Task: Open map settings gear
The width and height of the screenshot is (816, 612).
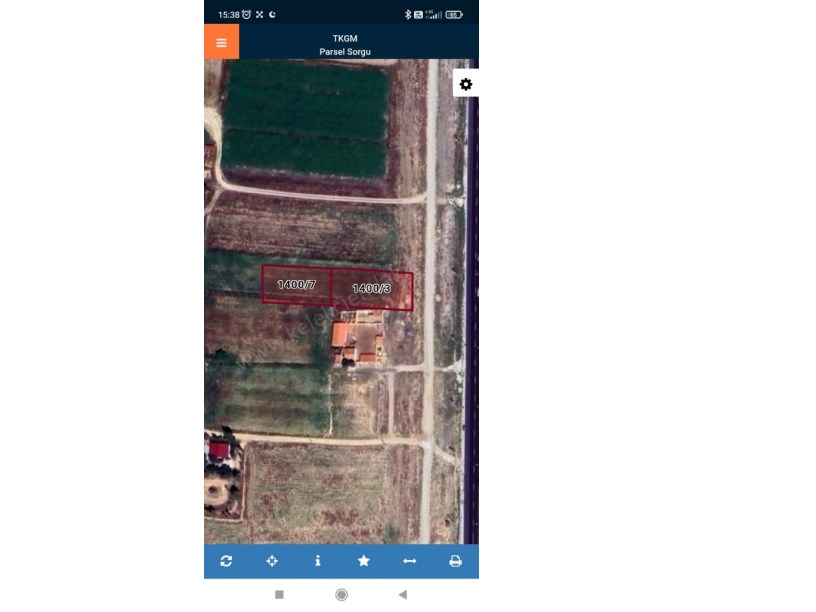Action: click(x=465, y=84)
